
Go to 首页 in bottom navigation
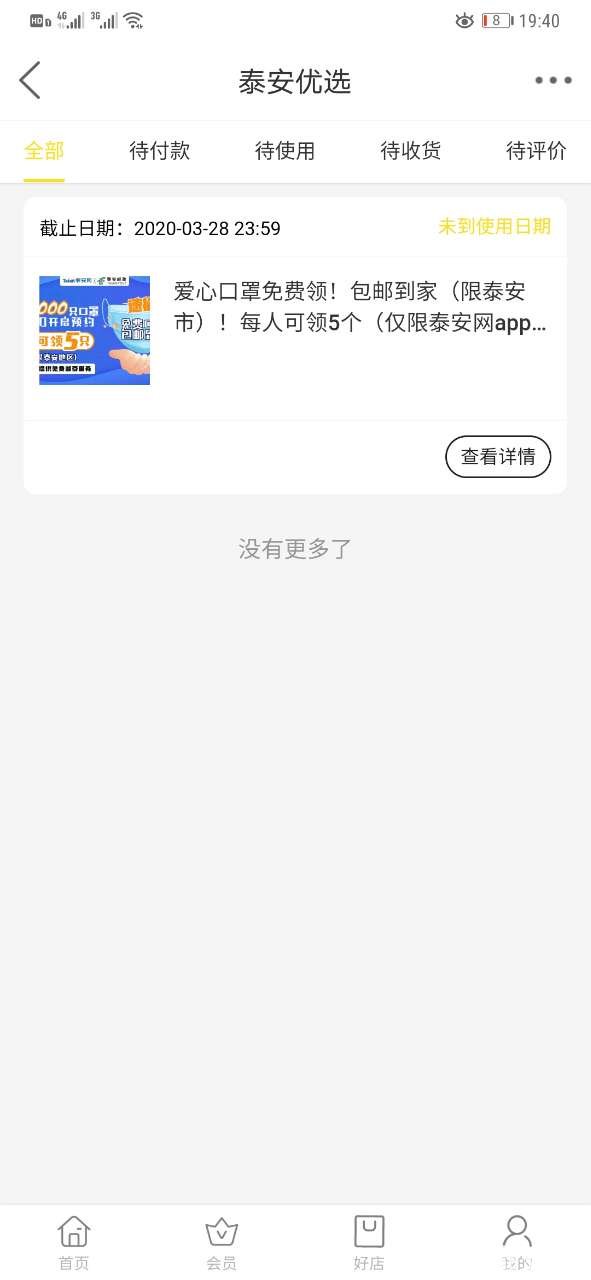pyautogui.click(x=74, y=1243)
